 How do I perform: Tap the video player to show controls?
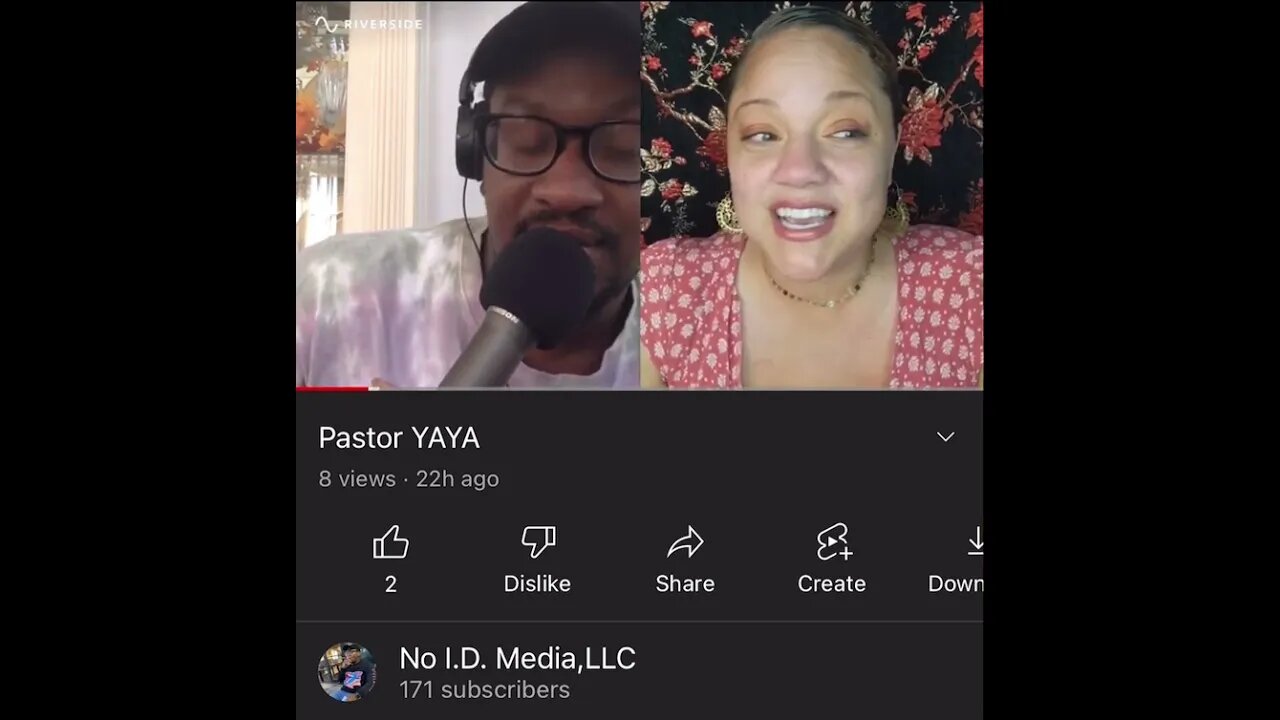tap(639, 195)
